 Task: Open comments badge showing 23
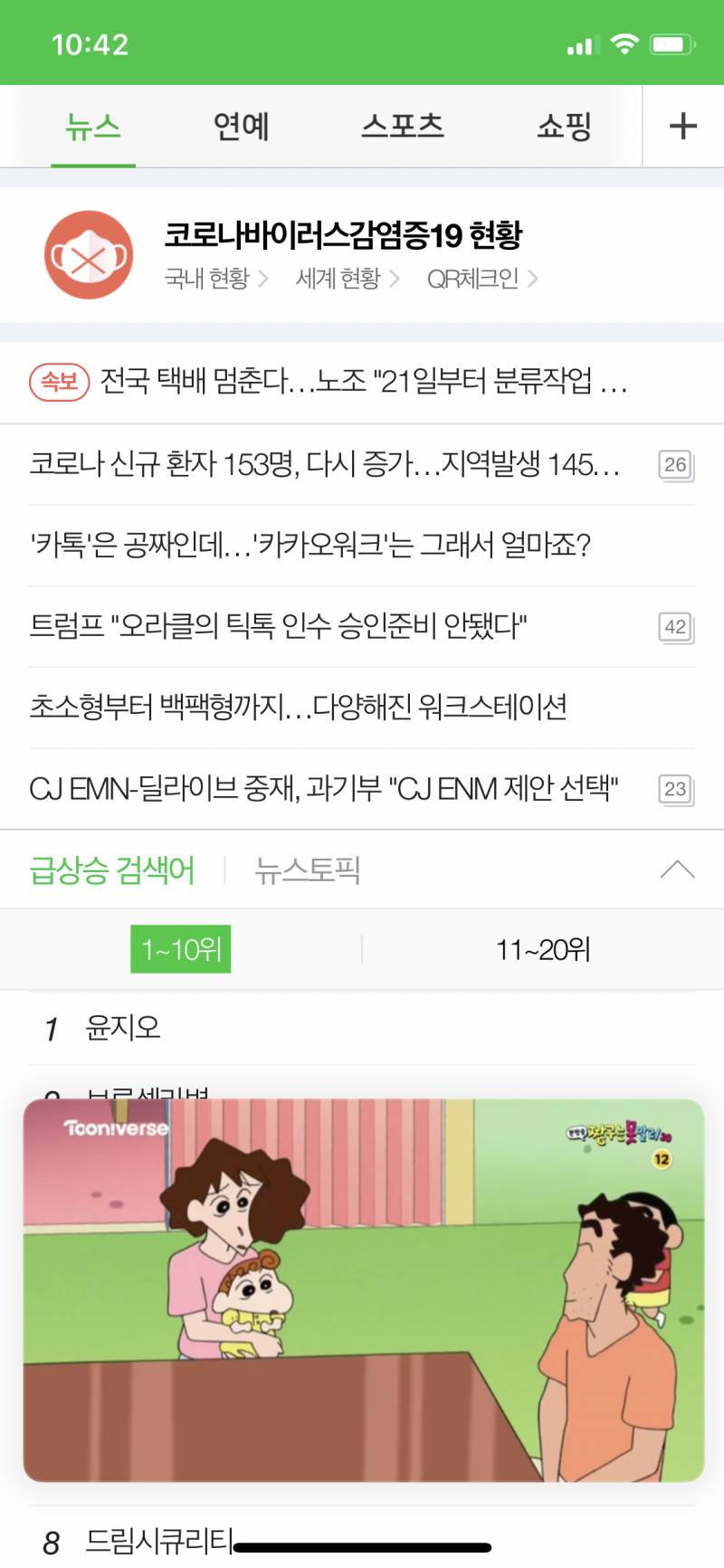[674, 788]
